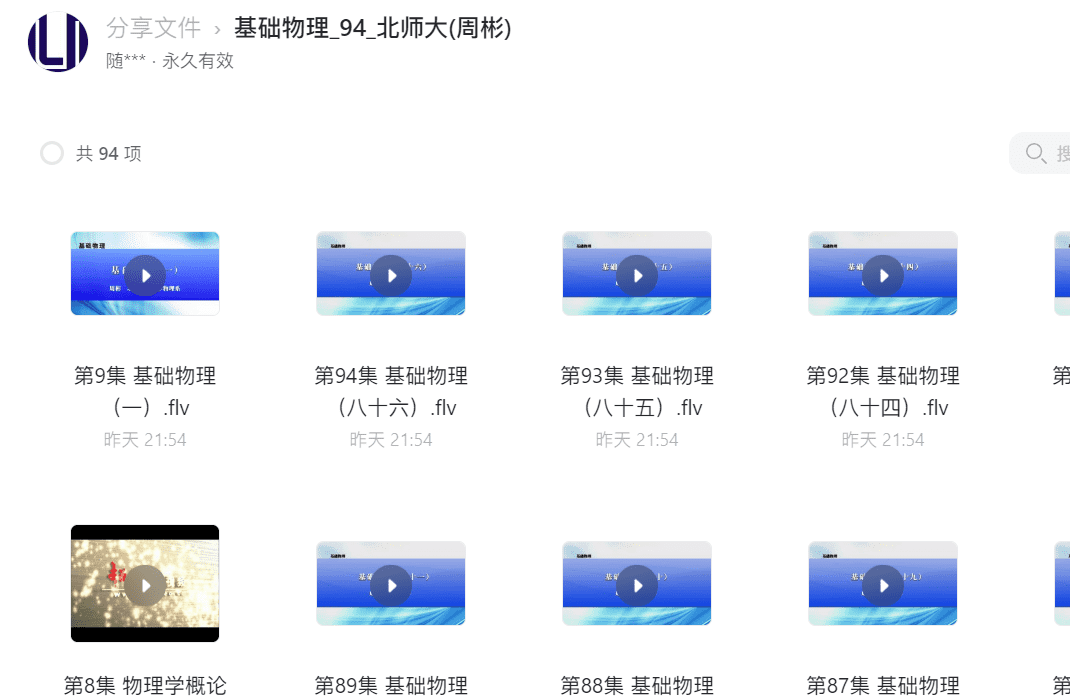
Task: Open 第87集 基础物理 video
Action: click(883, 585)
